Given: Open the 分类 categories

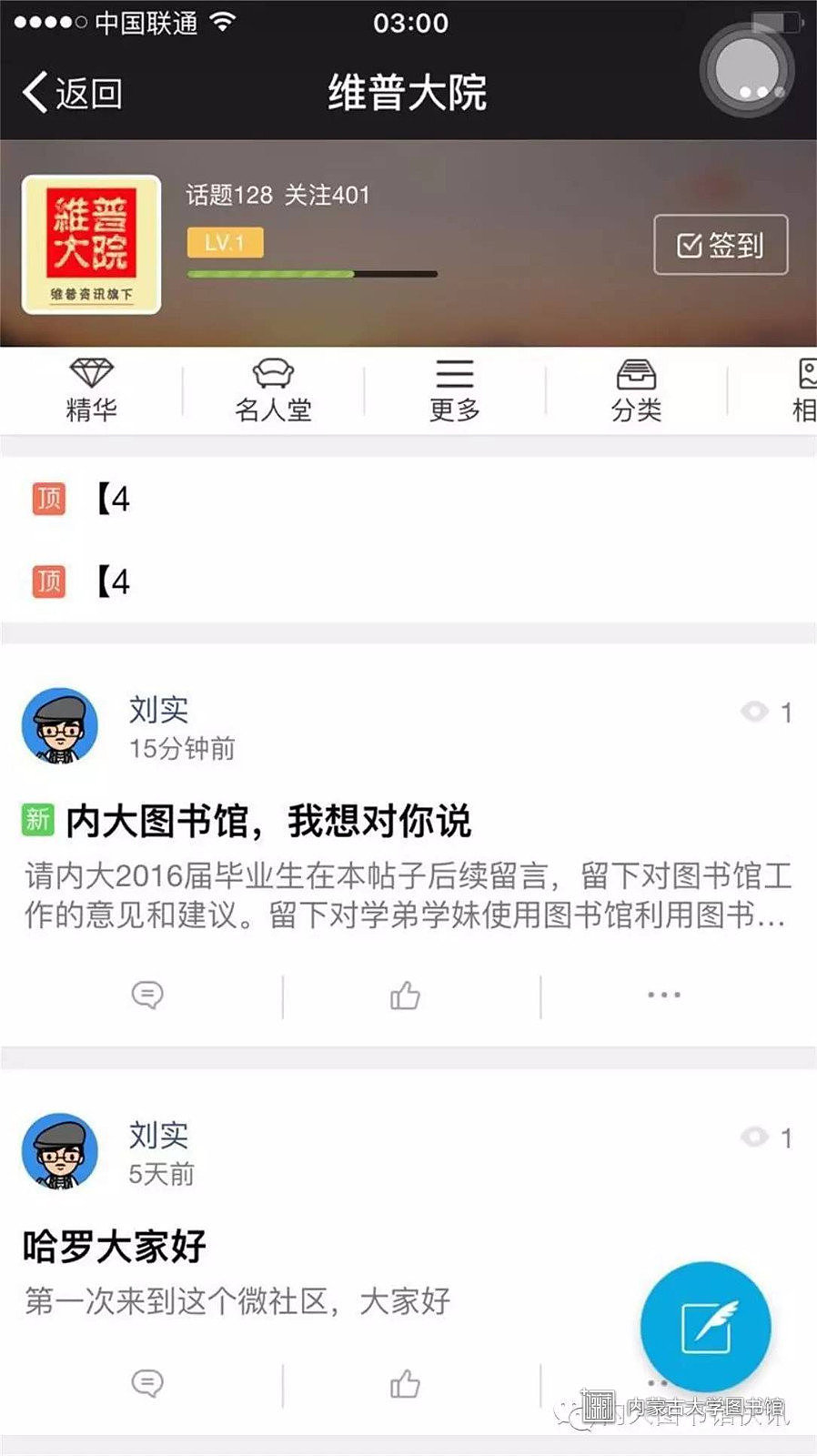Looking at the screenshot, I should click(x=636, y=391).
